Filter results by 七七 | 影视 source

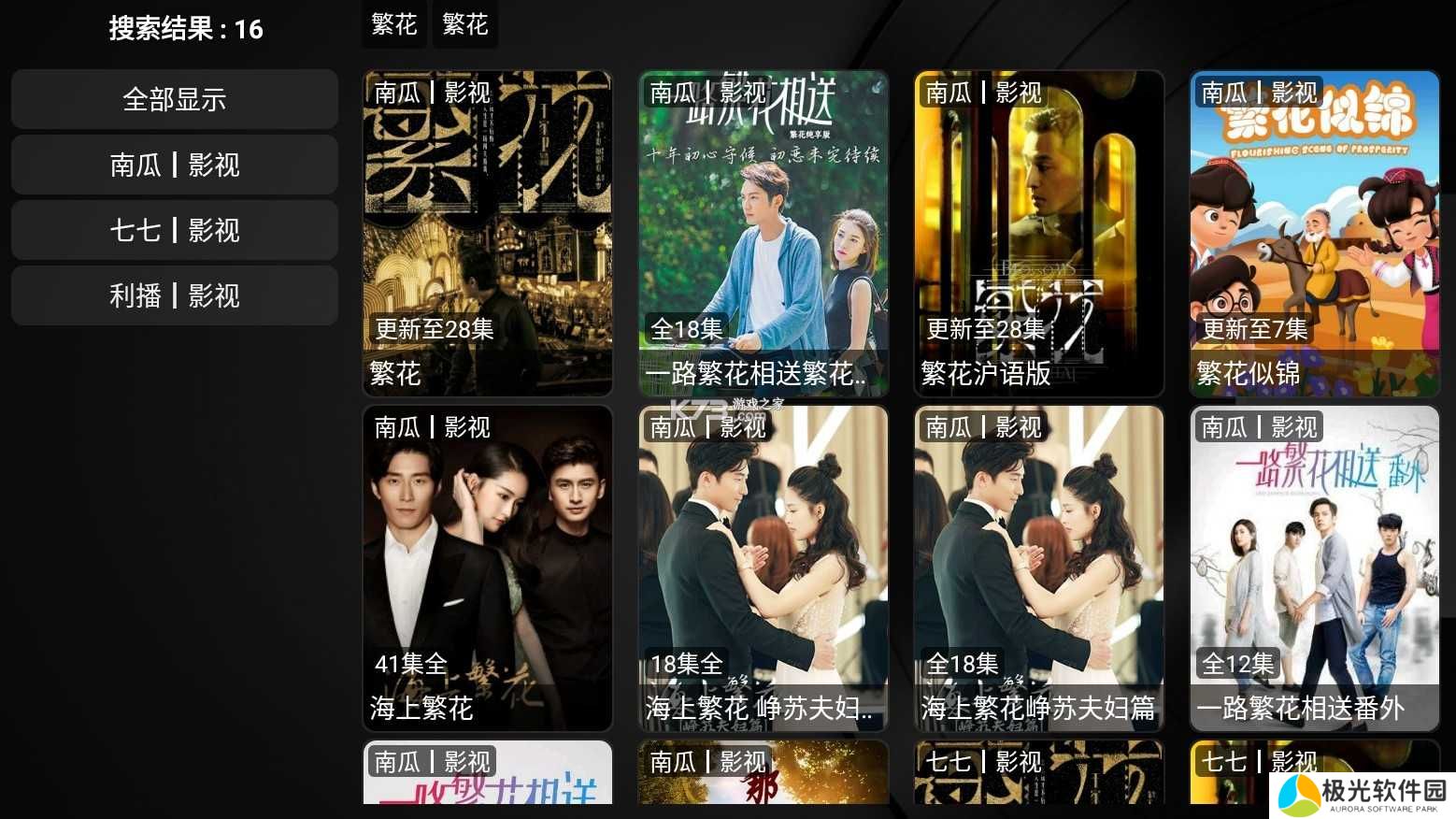click(x=175, y=230)
